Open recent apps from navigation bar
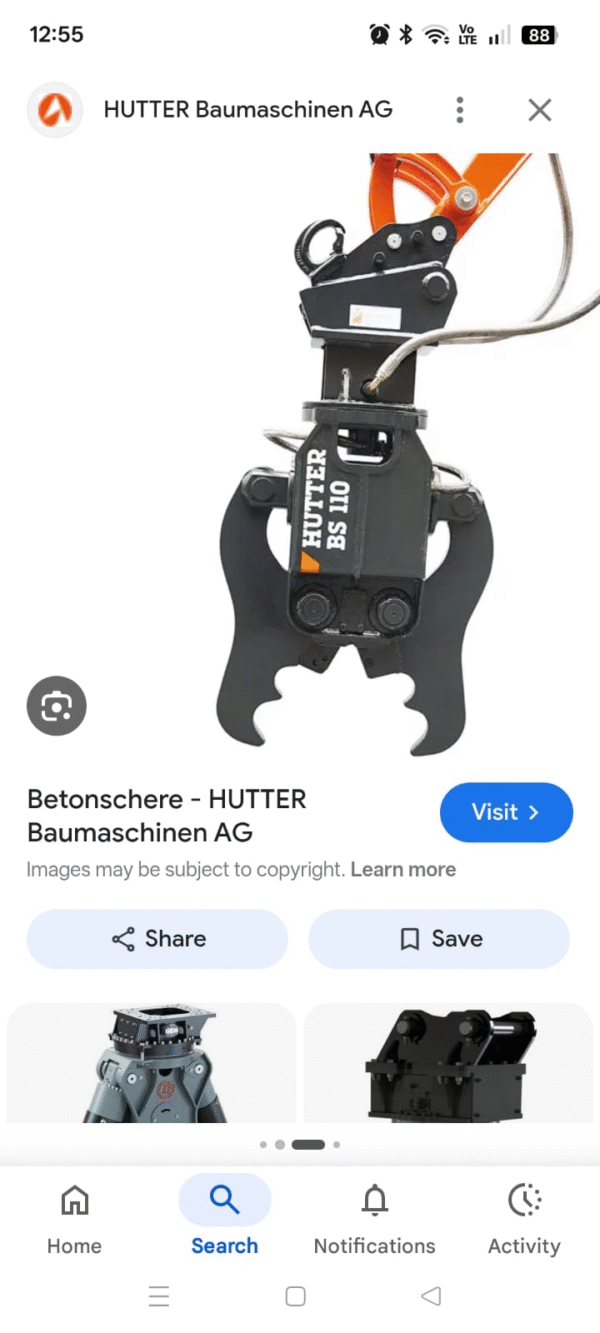Viewport: 600px width, 1333px height. pyautogui.click(x=159, y=1297)
